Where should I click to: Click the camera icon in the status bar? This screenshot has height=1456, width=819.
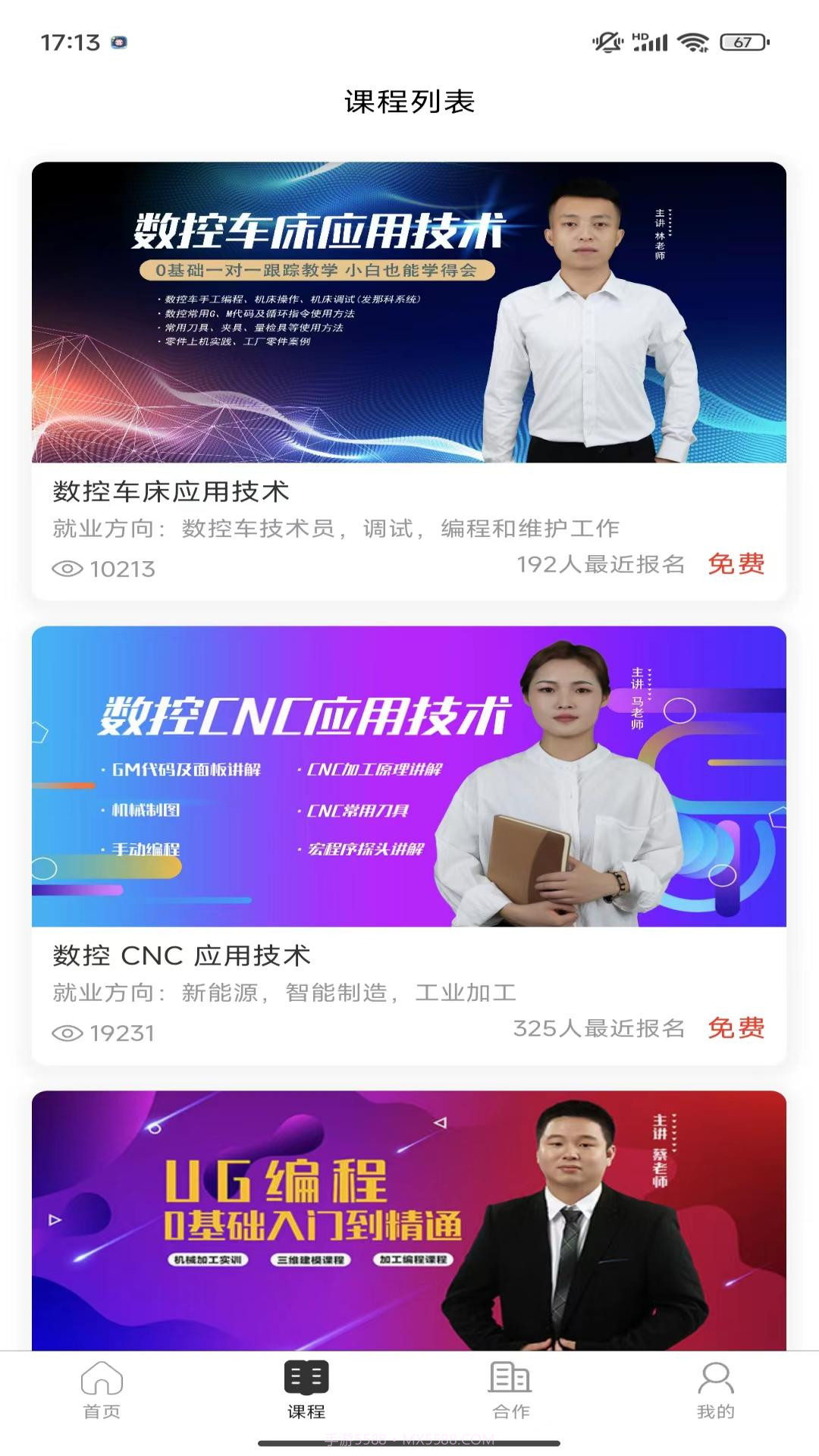(118, 43)
